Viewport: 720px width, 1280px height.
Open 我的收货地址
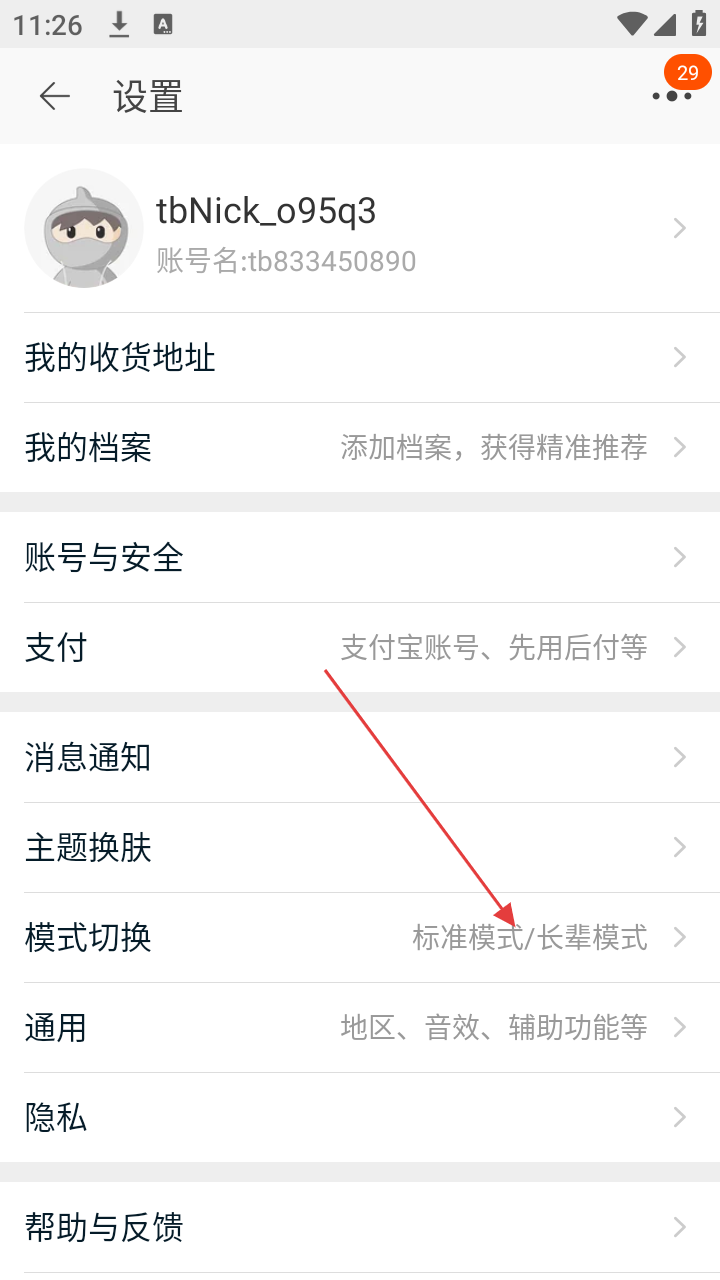pyautogui.click(x=360, y=358)
